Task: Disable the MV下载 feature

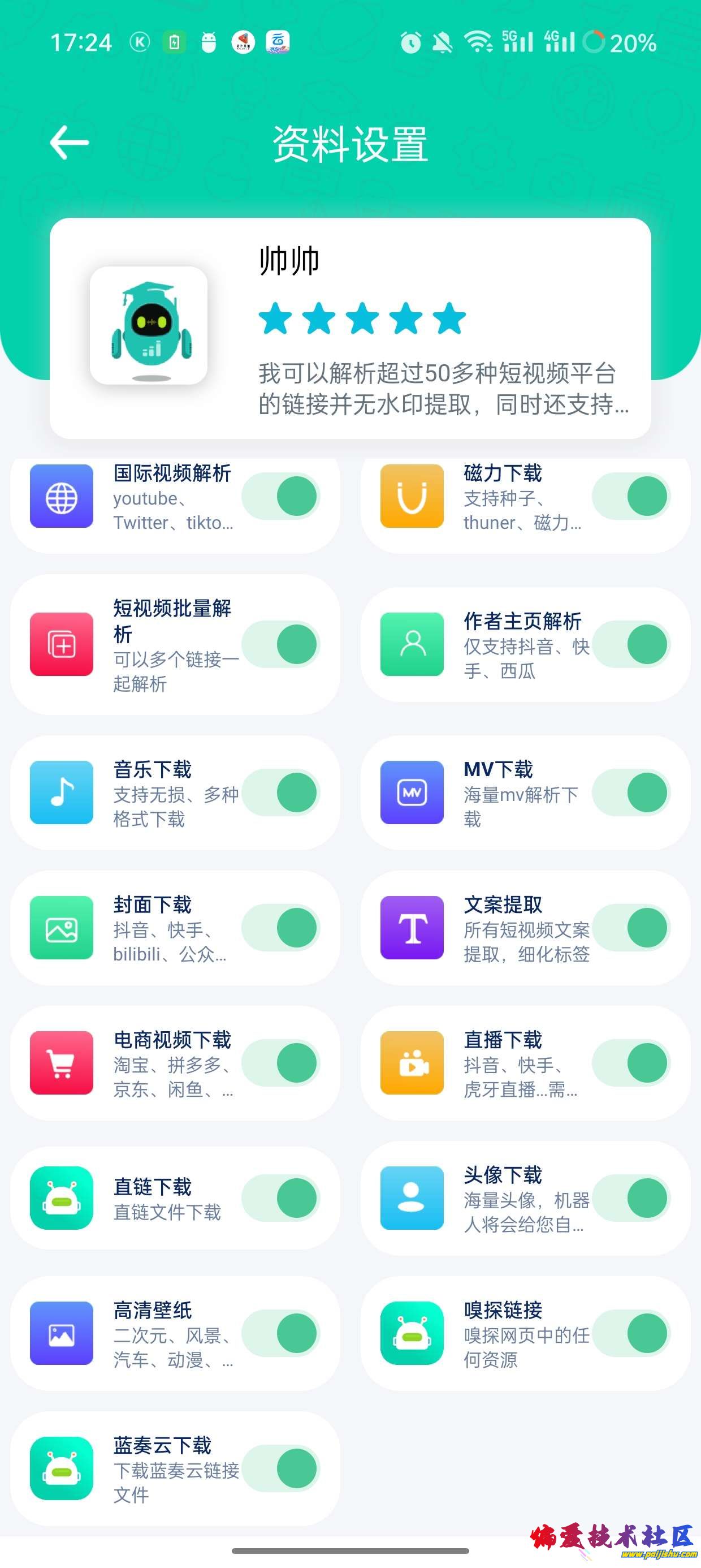Action: click(x=631, y=792)
